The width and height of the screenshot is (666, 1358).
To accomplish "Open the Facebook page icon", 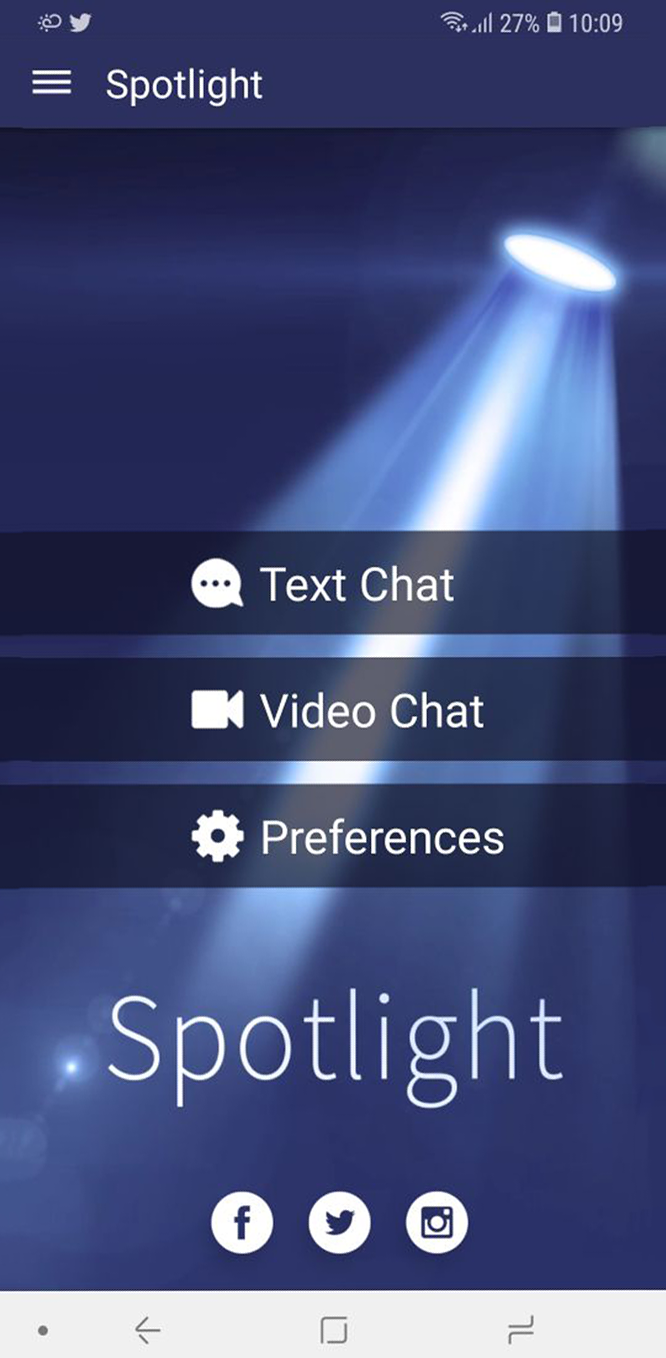I will coord(242,1222).
